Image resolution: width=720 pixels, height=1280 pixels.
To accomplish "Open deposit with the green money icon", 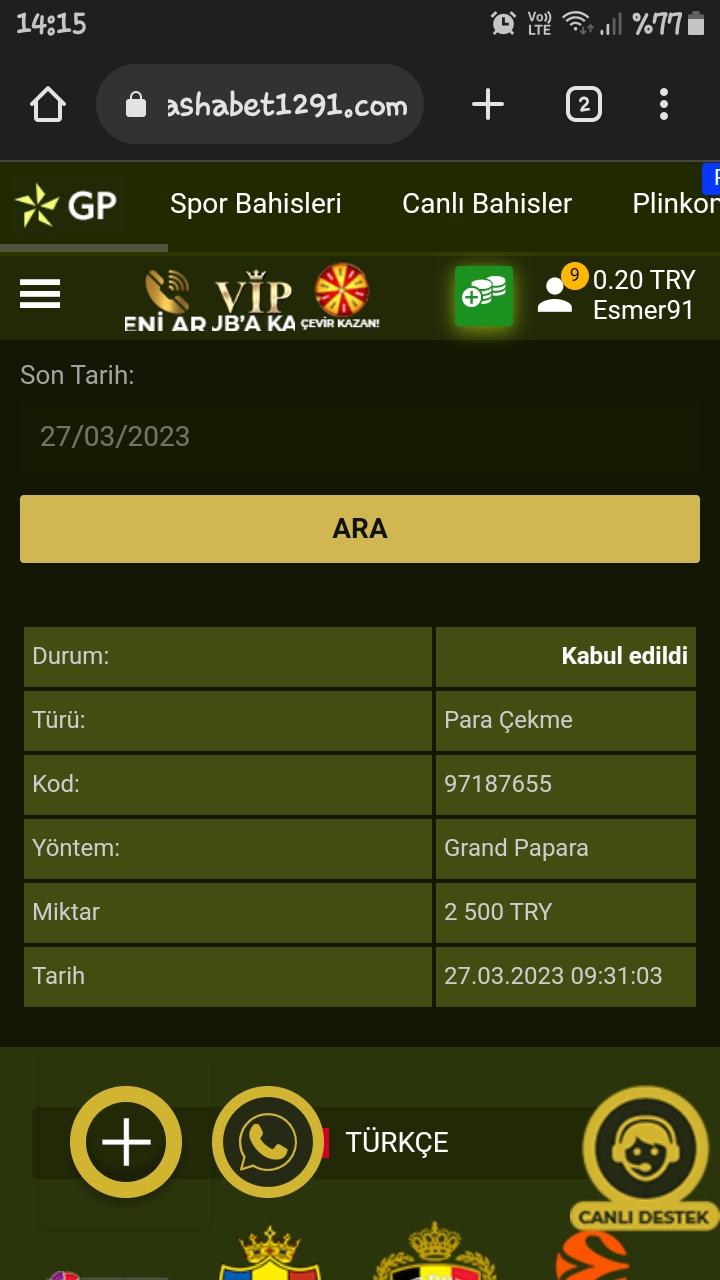I will coord(484,296).
